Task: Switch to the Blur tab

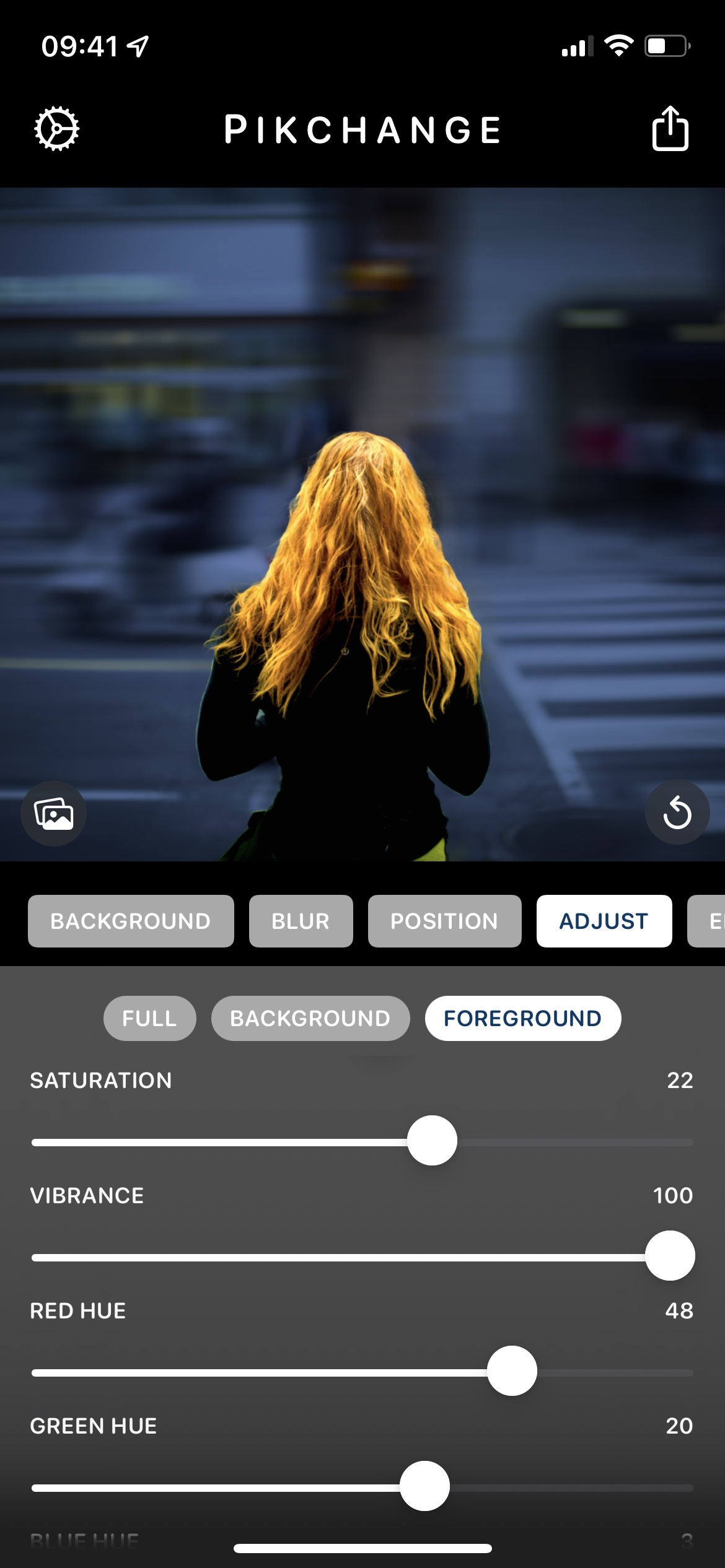Action: [301, 921]
